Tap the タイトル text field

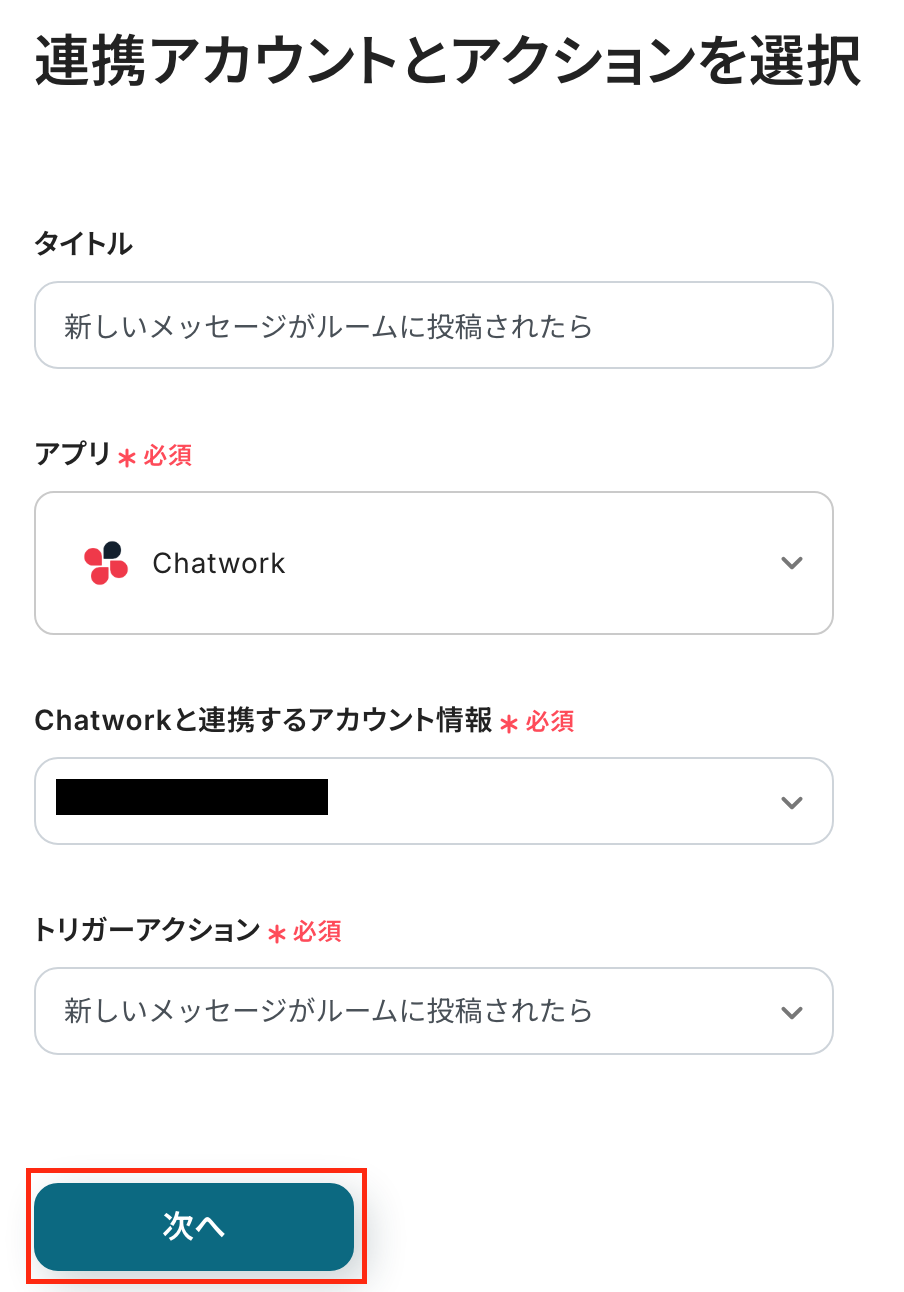[x=433, y=326]
